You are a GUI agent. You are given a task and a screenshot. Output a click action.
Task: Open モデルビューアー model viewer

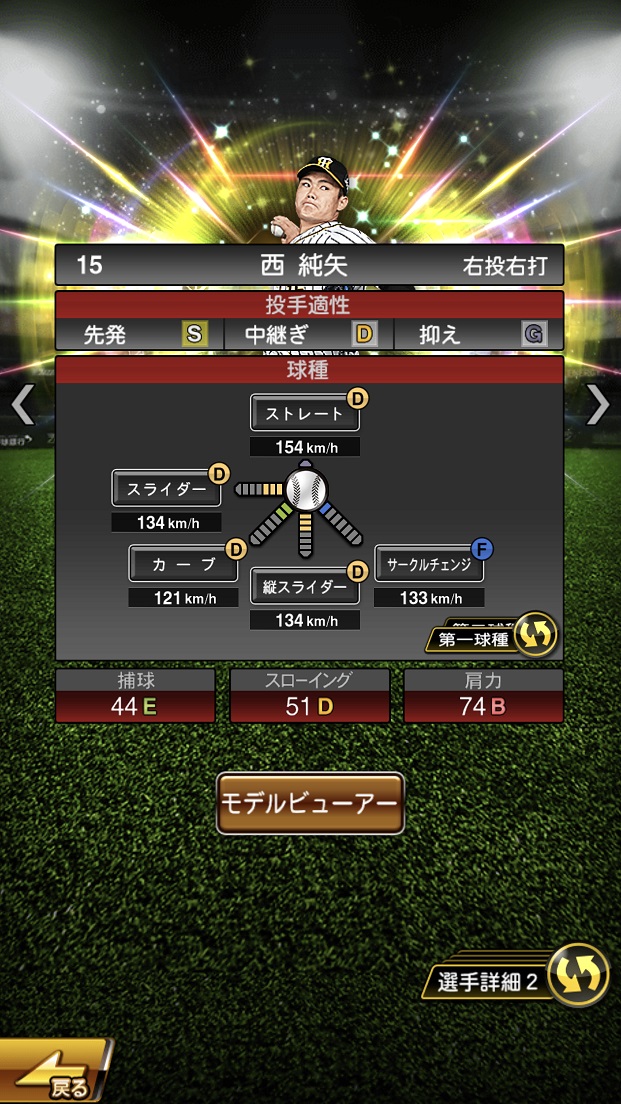tap(310, 803)
